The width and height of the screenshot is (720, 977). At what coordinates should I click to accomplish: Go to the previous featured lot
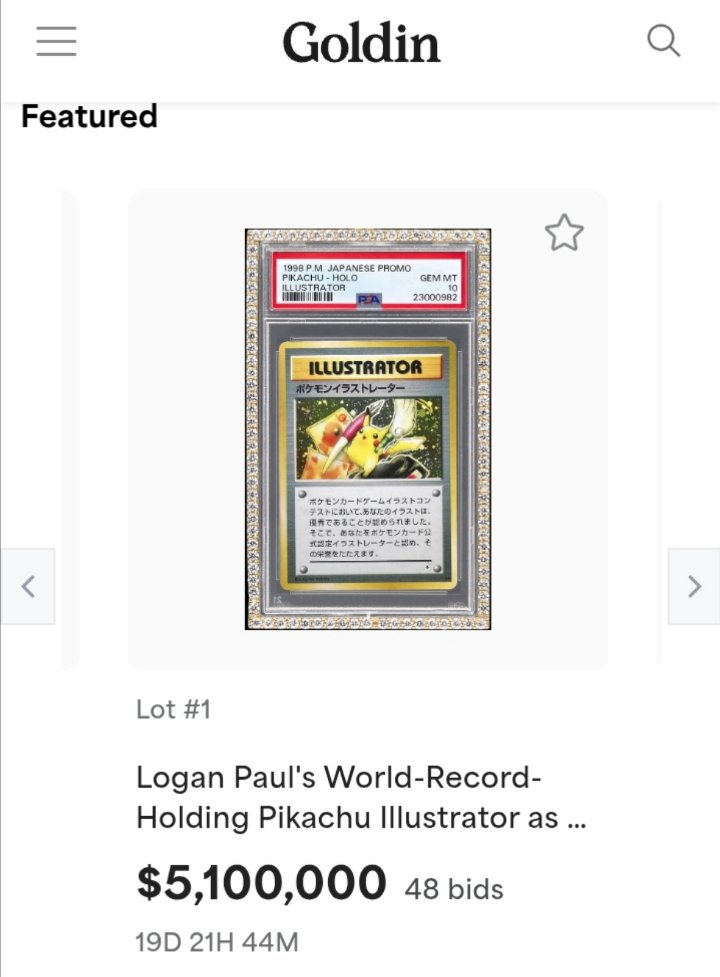(x=28, y=586)
